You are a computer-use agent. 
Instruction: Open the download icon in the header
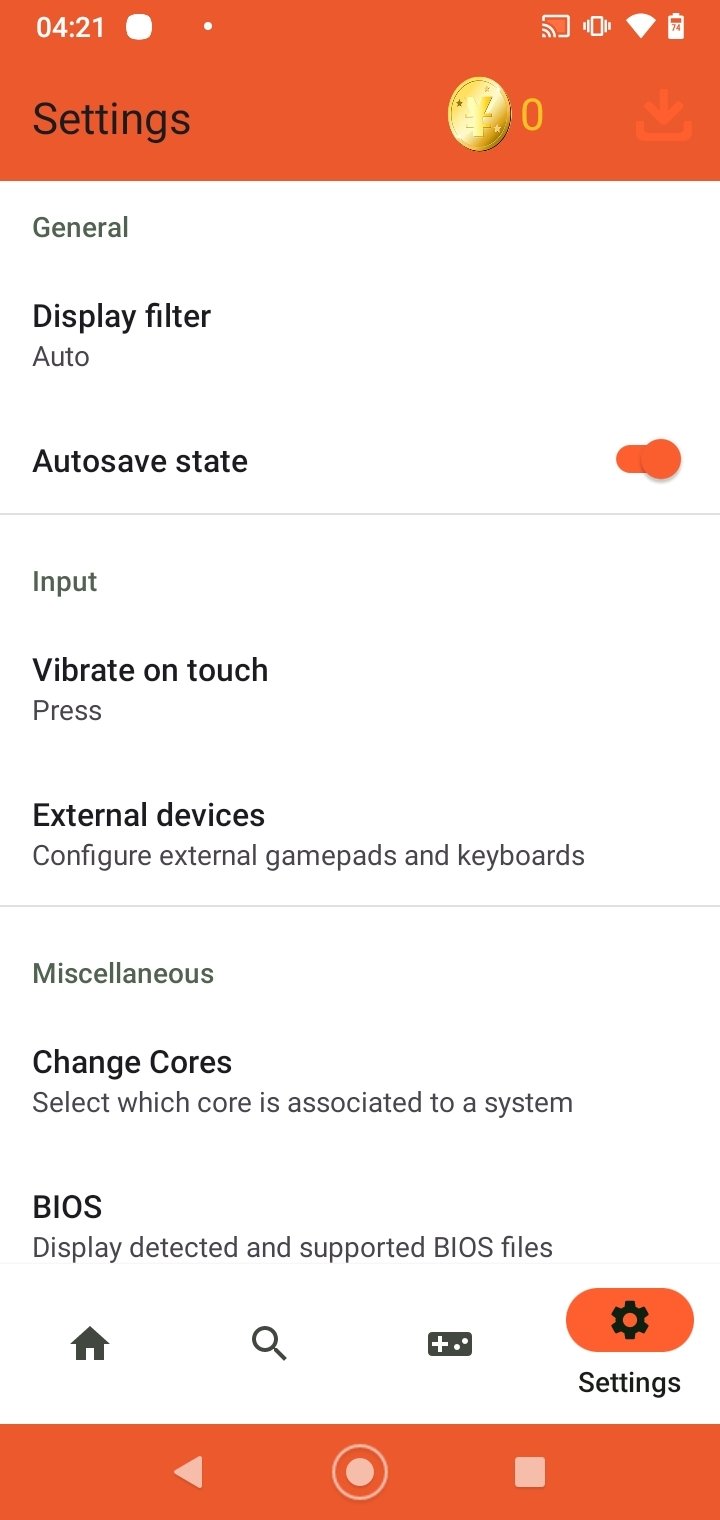pyautogui.click(x=664, y=116)
